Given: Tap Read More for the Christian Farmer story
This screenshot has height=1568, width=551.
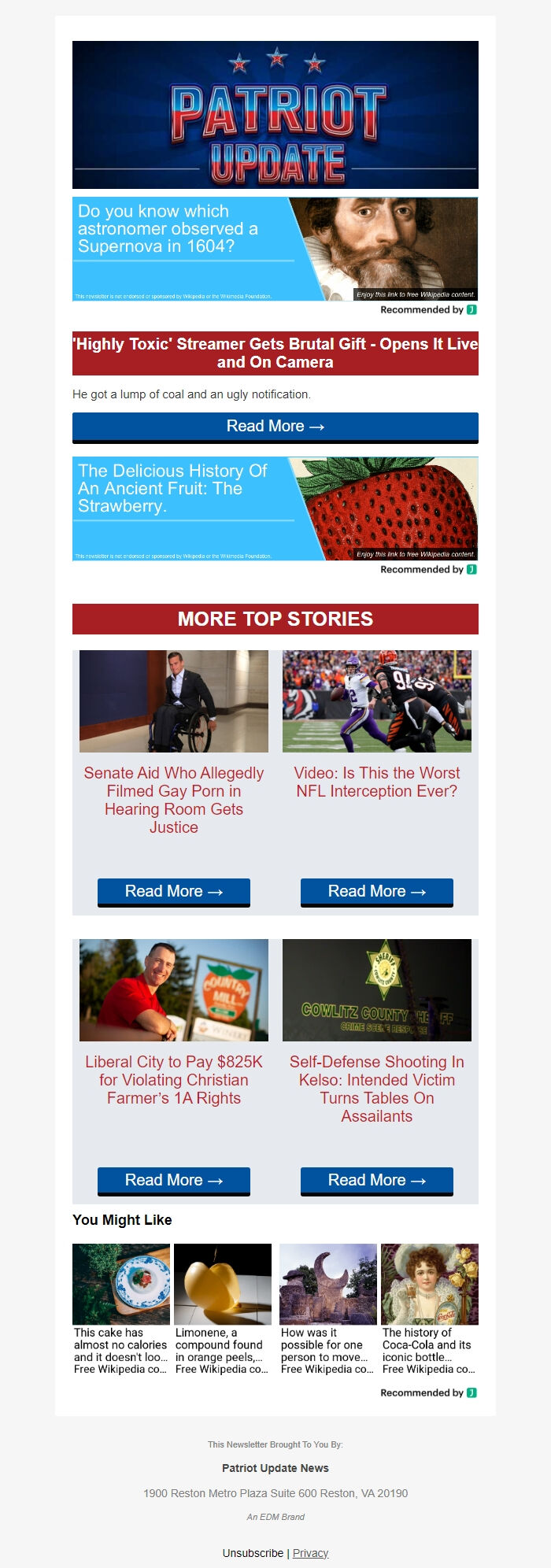Looking at the screenshot, I should click(x=174, y=1181).
